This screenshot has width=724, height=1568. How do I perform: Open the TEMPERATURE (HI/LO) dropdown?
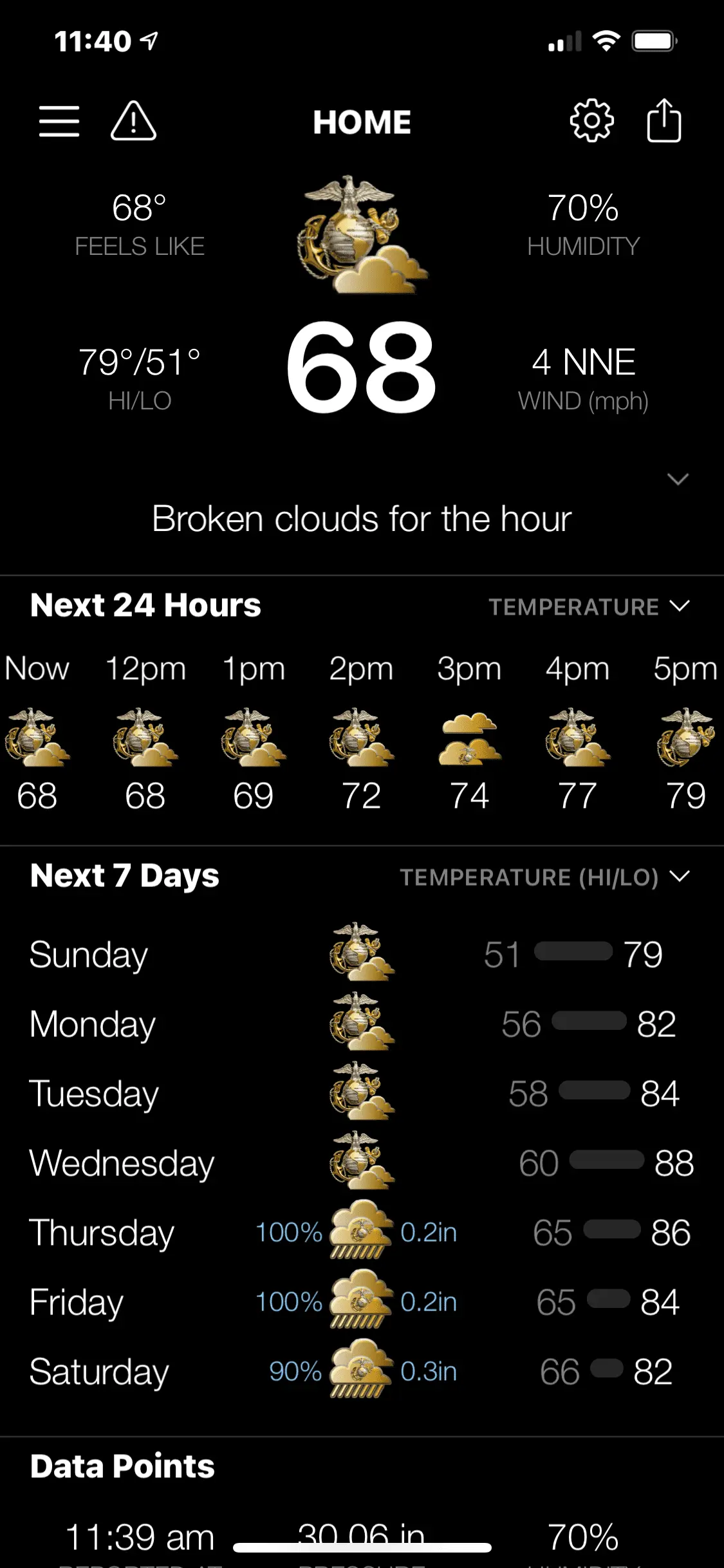point(544,877)
